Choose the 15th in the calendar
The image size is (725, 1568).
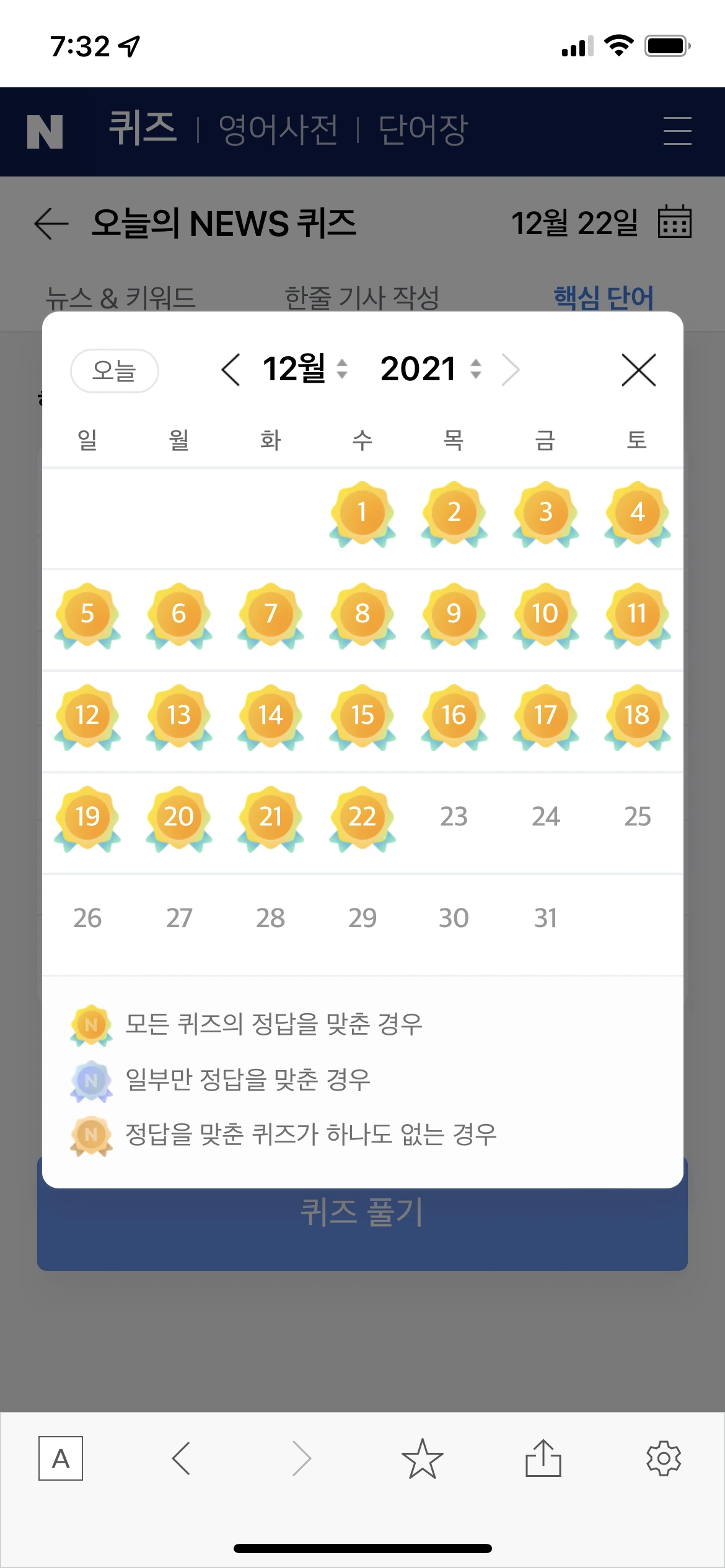tap(362, 716)
